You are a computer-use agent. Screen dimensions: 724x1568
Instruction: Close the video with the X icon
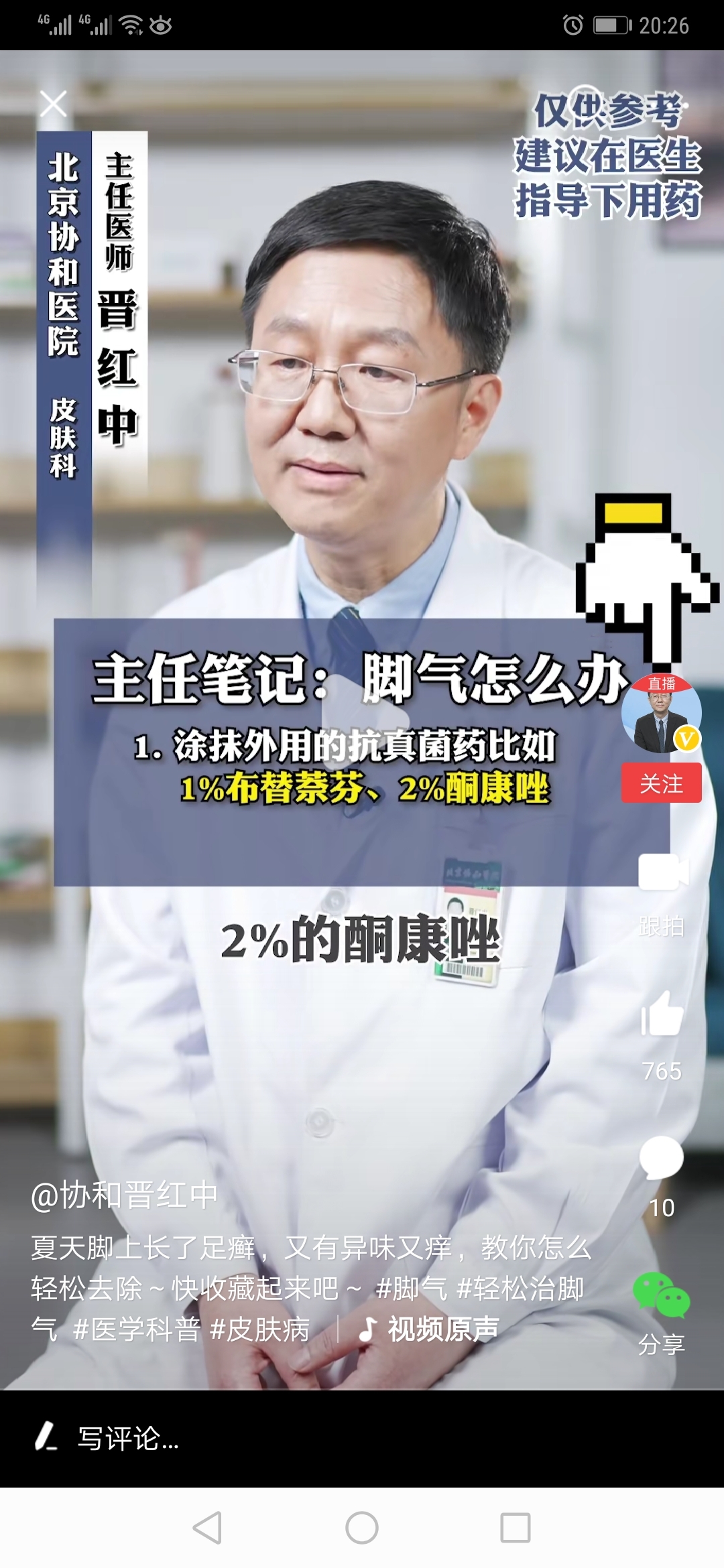click(53, 104)
